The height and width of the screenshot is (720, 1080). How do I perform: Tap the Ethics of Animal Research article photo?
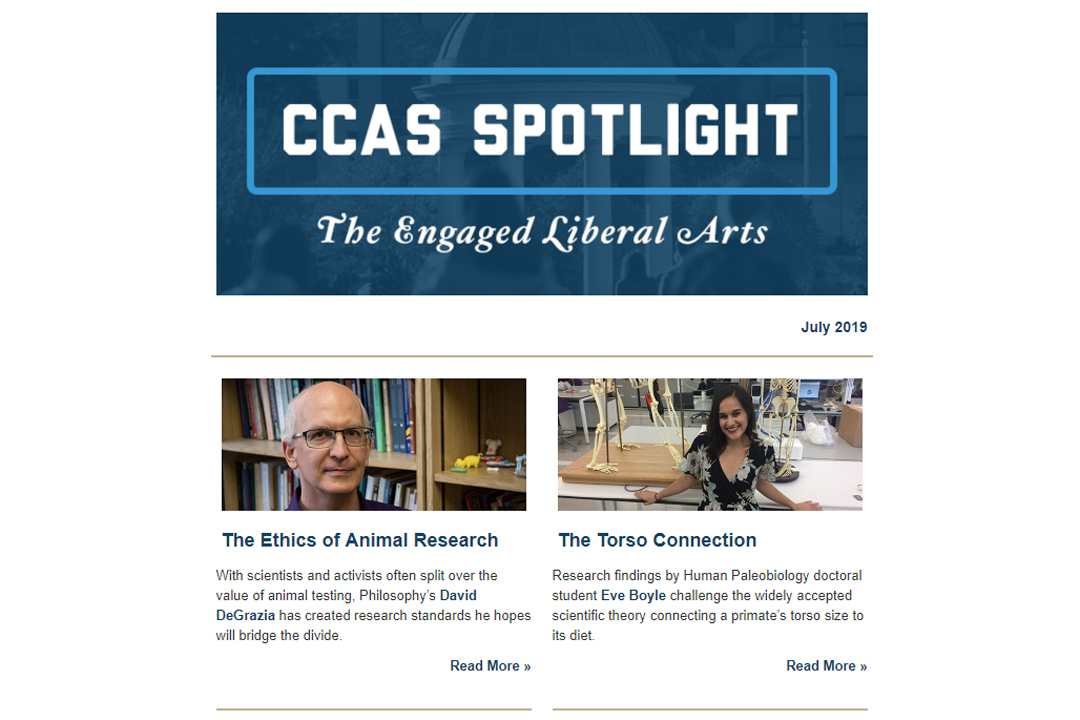374,445
